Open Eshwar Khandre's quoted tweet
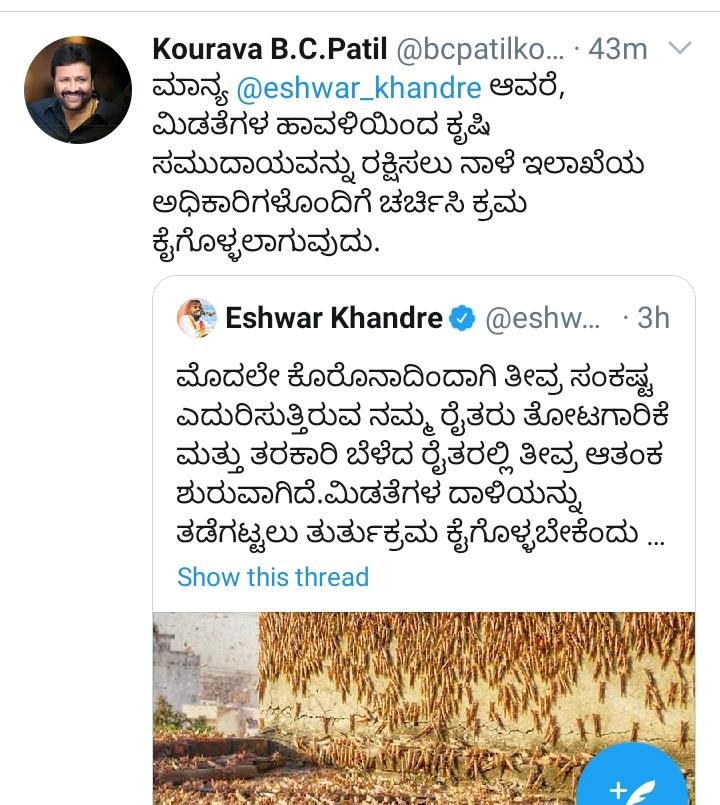 420,453
